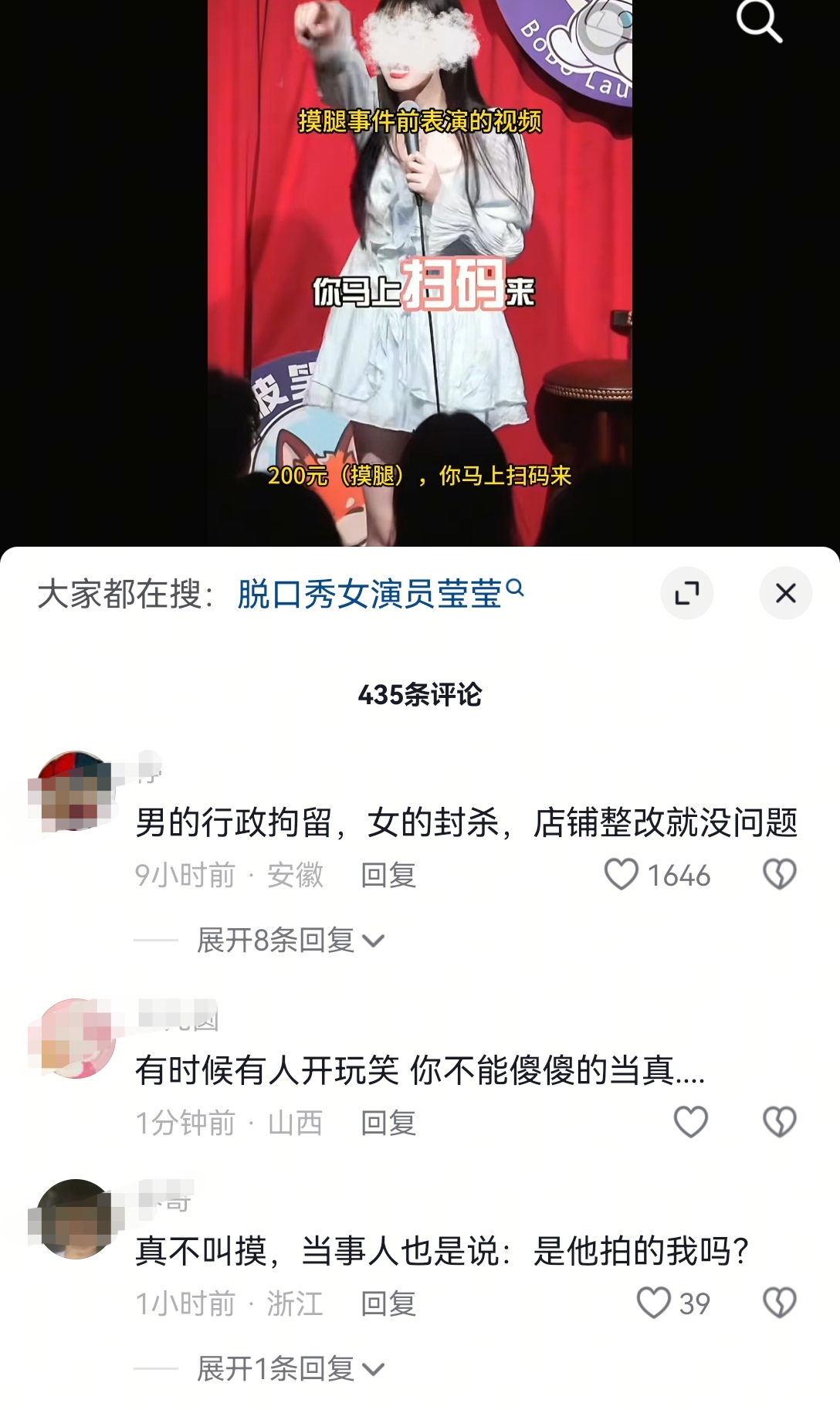
Task: Reply to the 山西 comment
Action: pos(388,1123)
